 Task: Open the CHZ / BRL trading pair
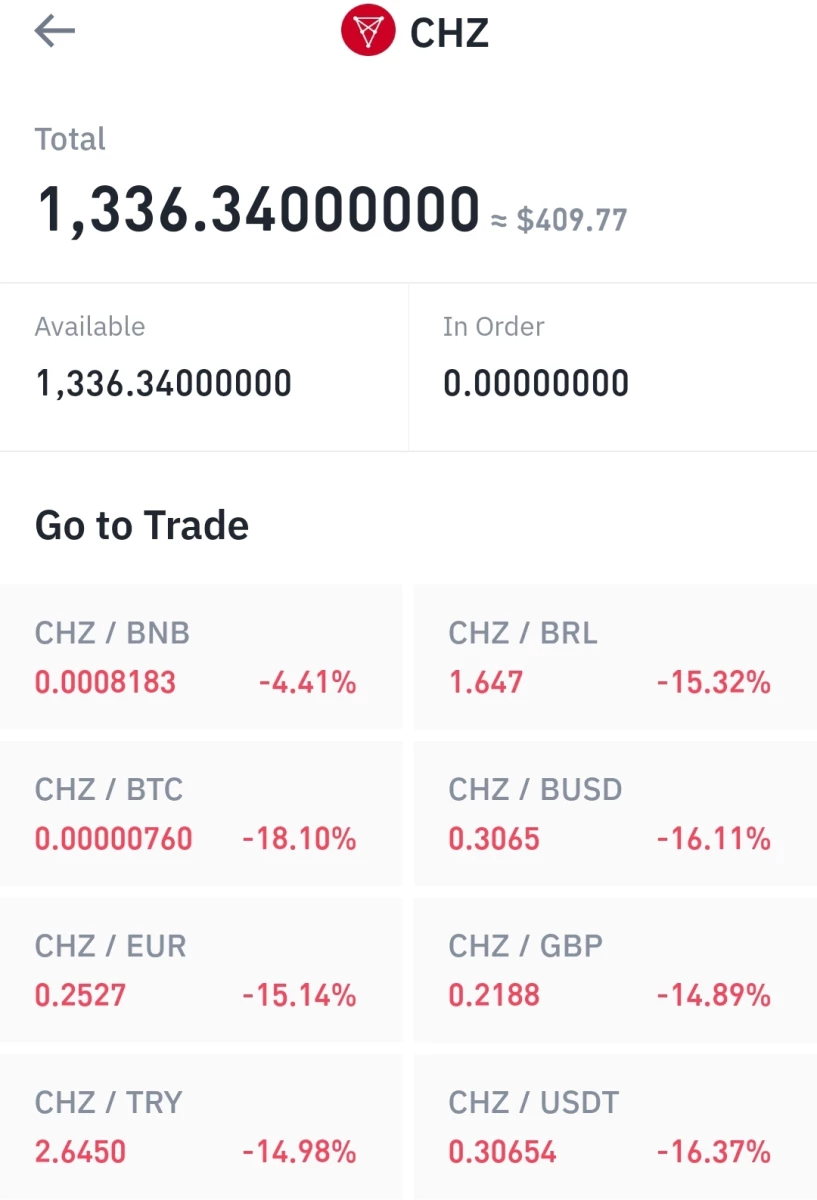(x=615, y=657)
